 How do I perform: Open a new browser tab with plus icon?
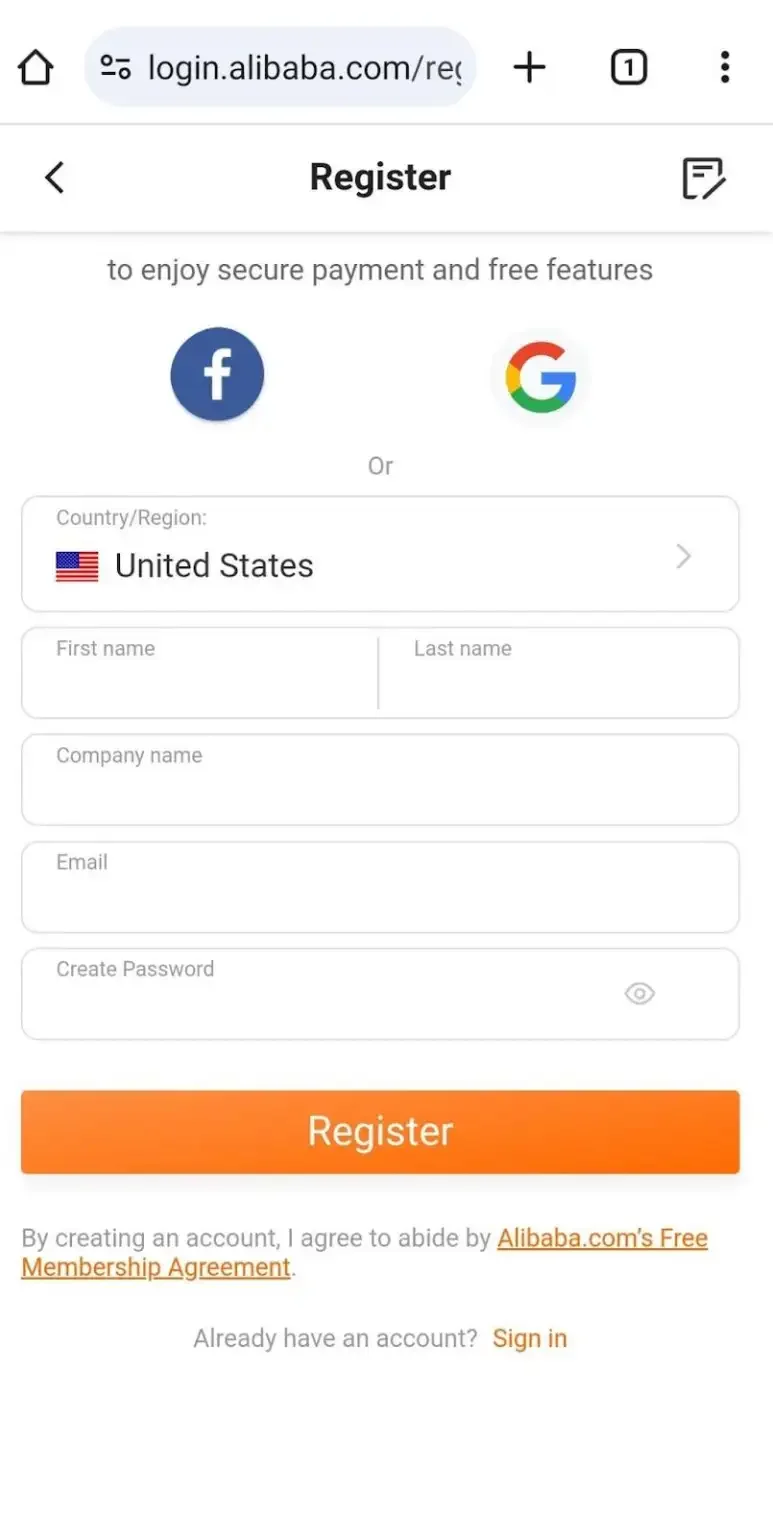click(530, 67)
